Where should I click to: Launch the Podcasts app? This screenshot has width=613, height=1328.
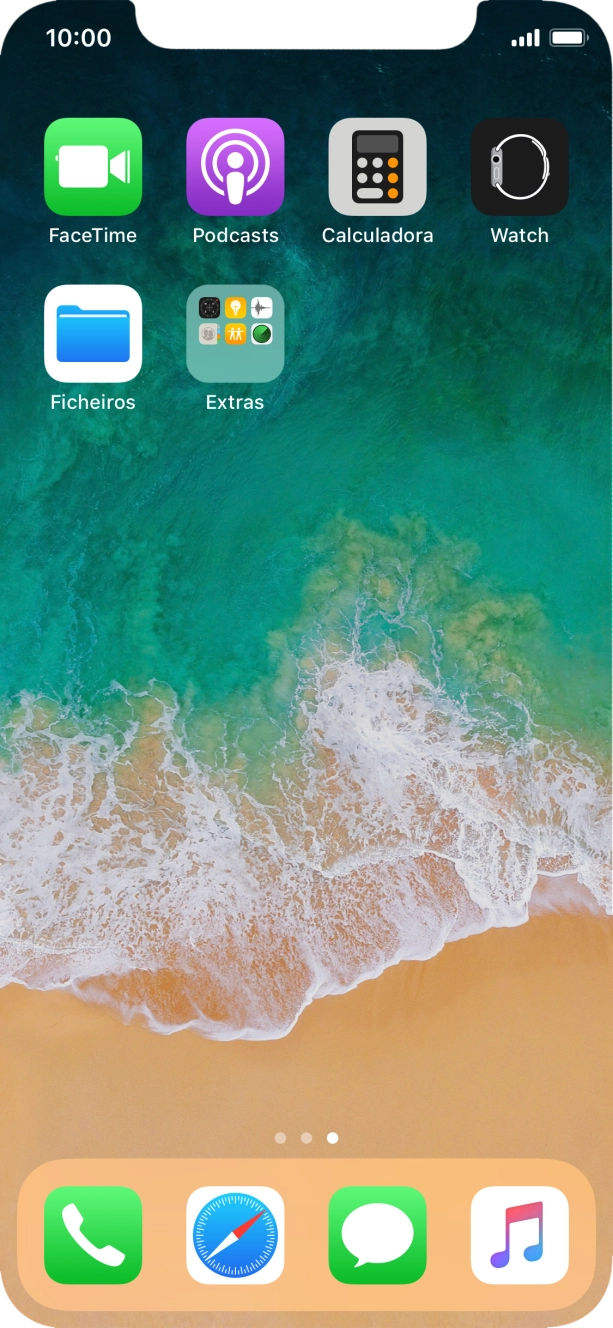(x=235, y=167)
